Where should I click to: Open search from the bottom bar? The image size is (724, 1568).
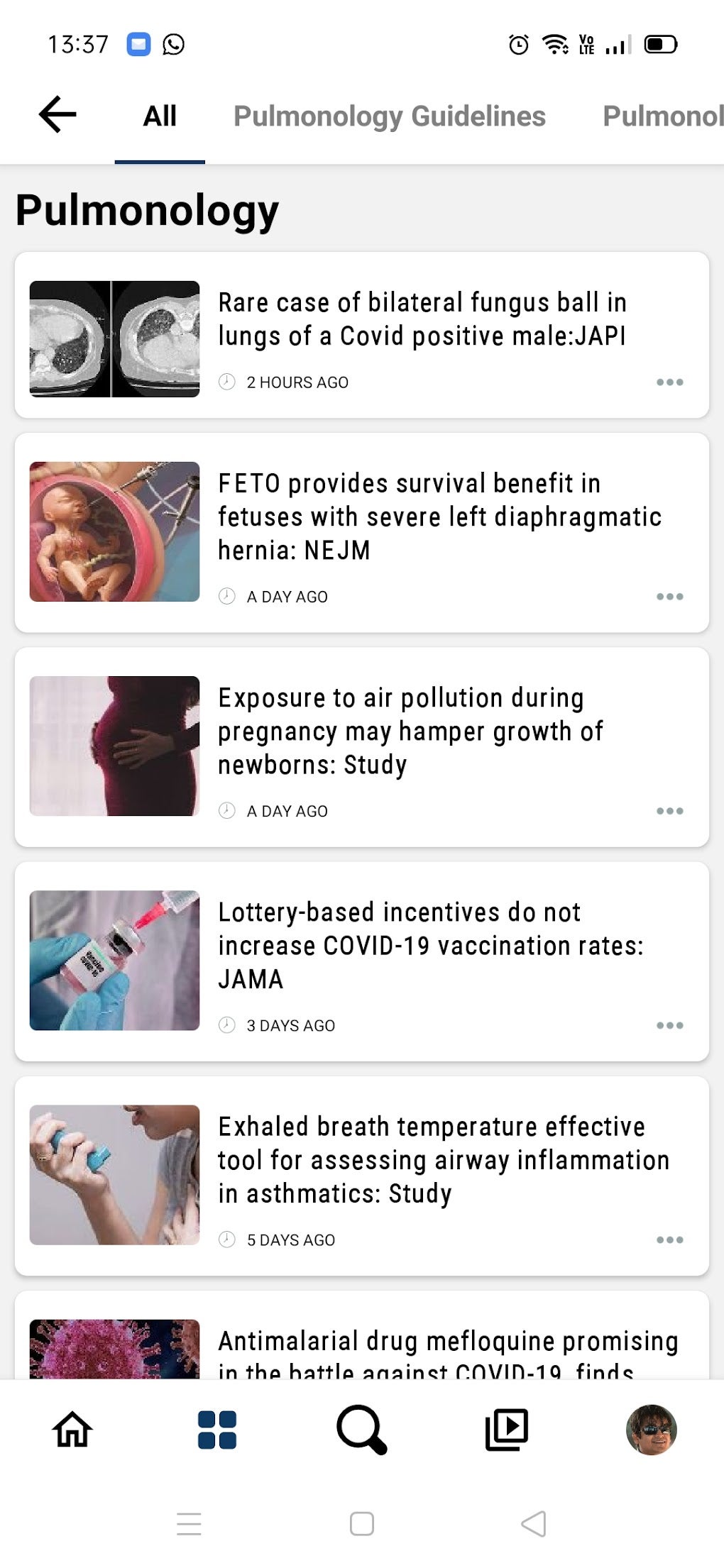coord(362,1429)
